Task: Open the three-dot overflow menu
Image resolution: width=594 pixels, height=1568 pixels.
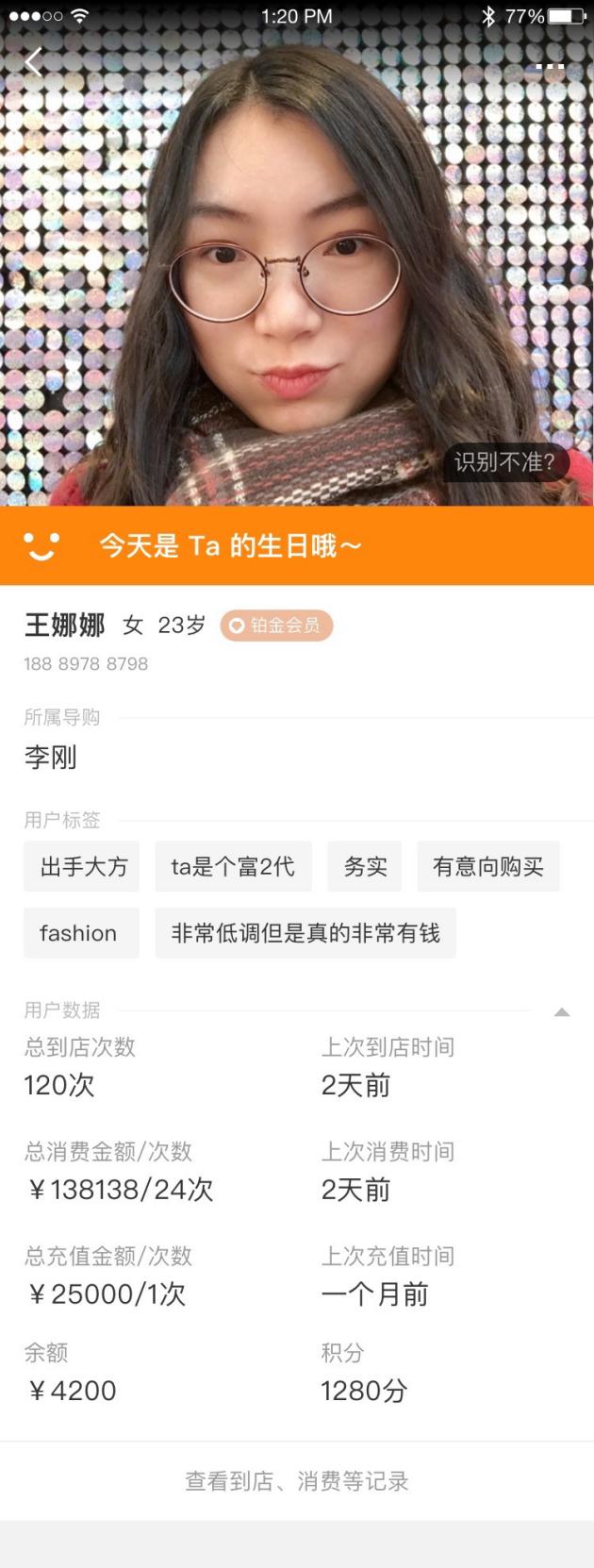Action: [x=550, y=66]
